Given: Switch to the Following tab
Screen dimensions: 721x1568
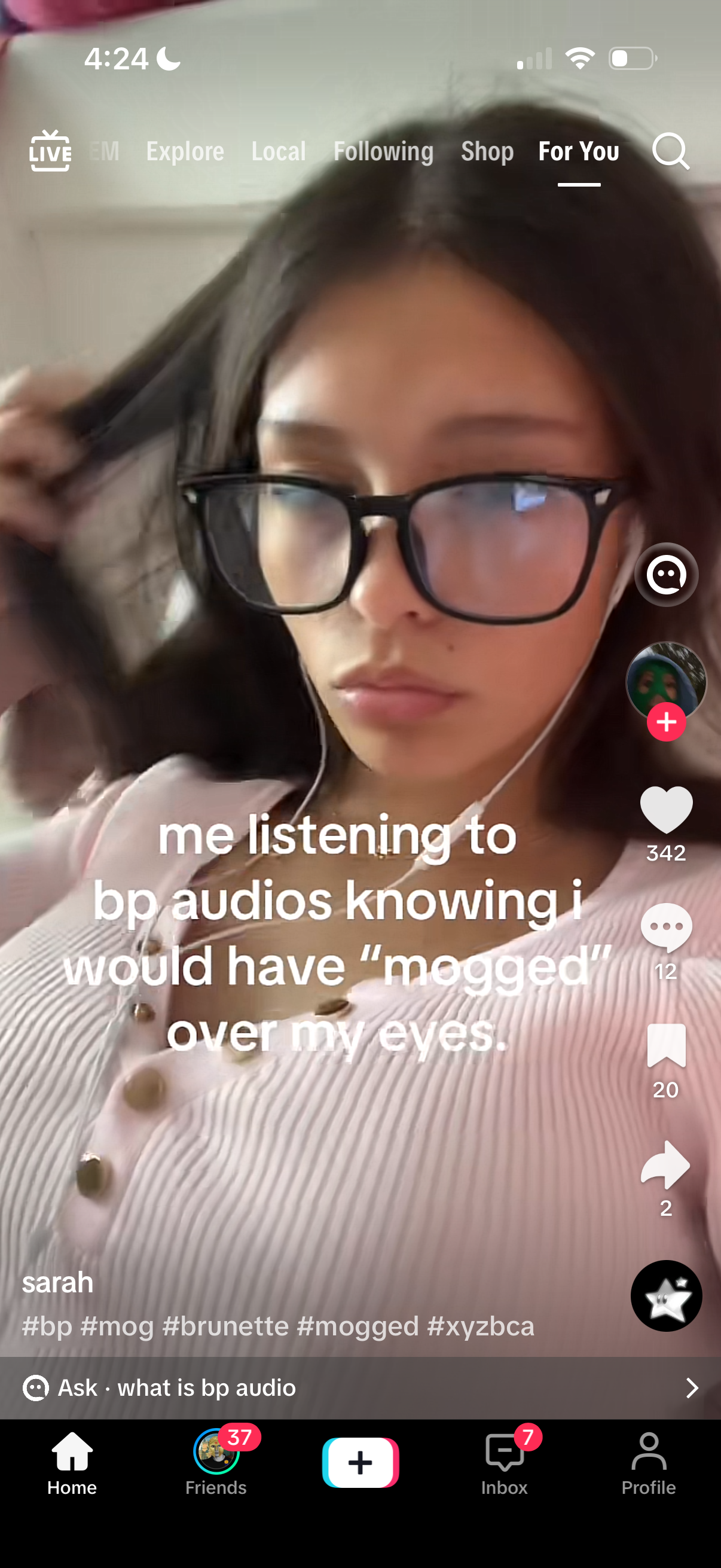Looking at the screenshot, I should click(383, 151).
